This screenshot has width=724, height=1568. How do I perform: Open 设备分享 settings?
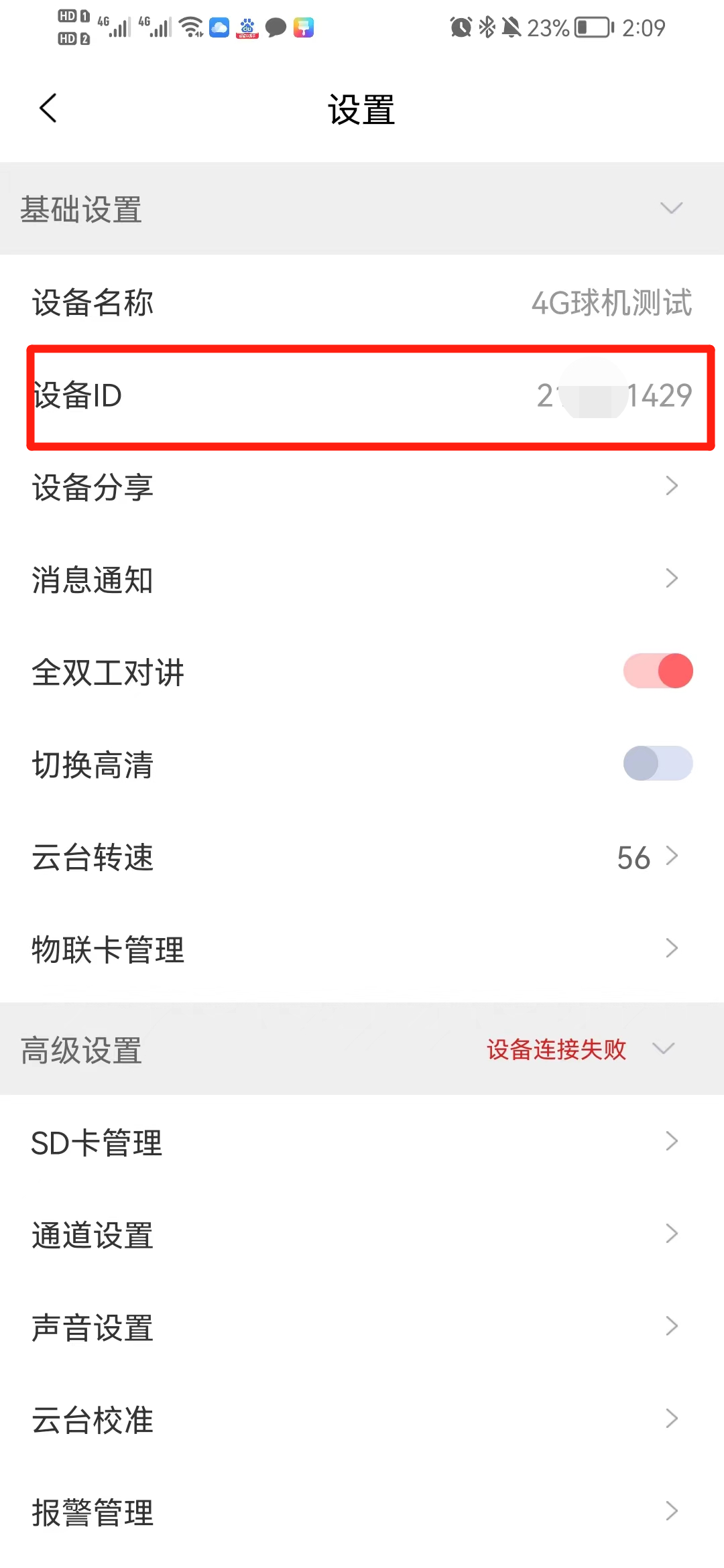pos(362,486)
